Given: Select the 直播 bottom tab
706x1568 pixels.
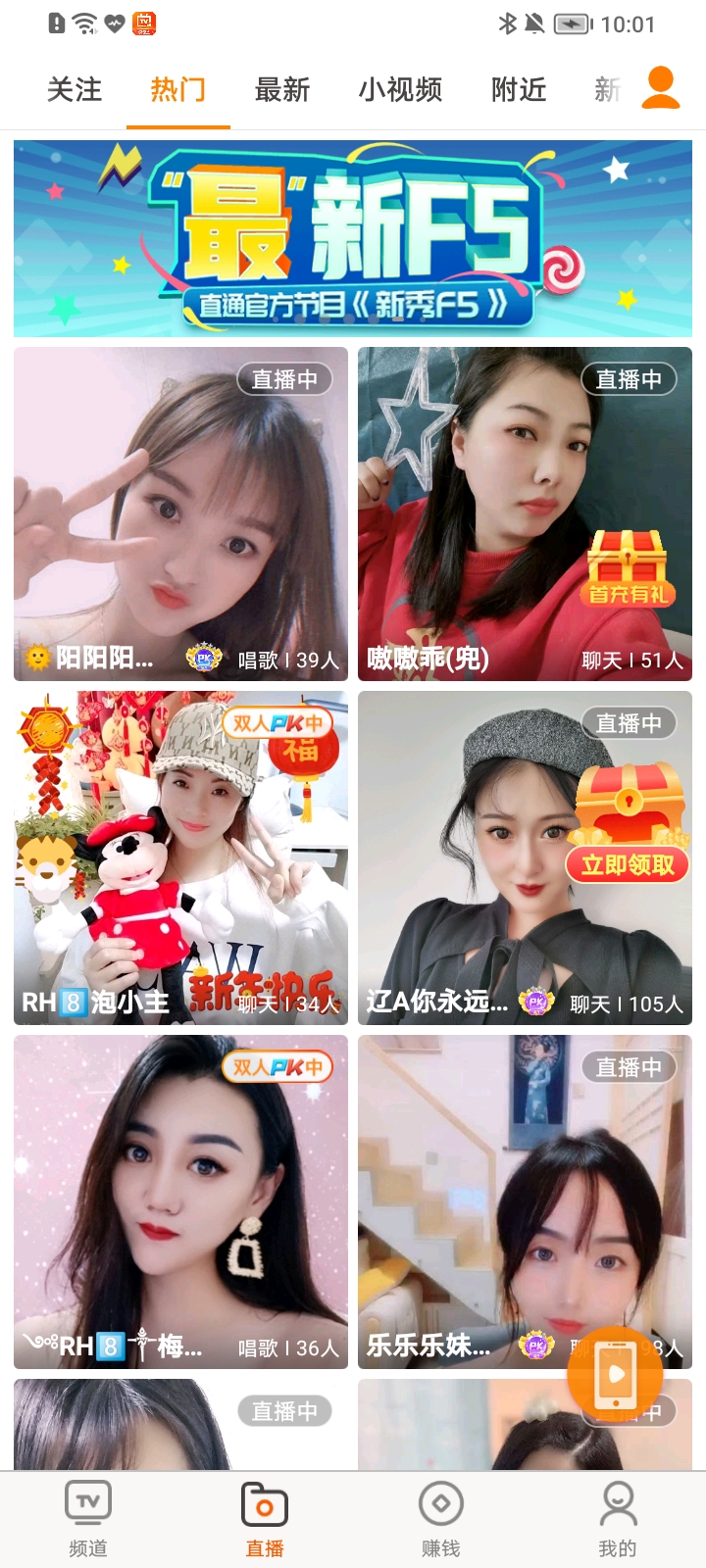Looking at the screenshot, I should coord(265,1519).
